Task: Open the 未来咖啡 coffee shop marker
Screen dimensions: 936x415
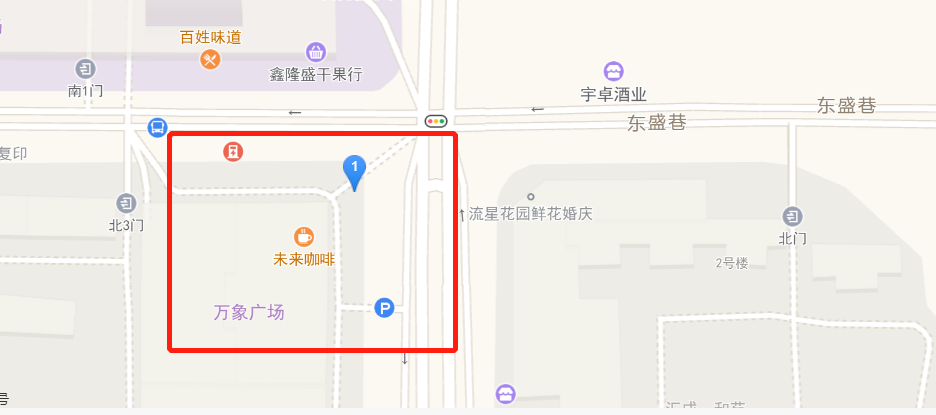Action: click(x=304, y=237)
